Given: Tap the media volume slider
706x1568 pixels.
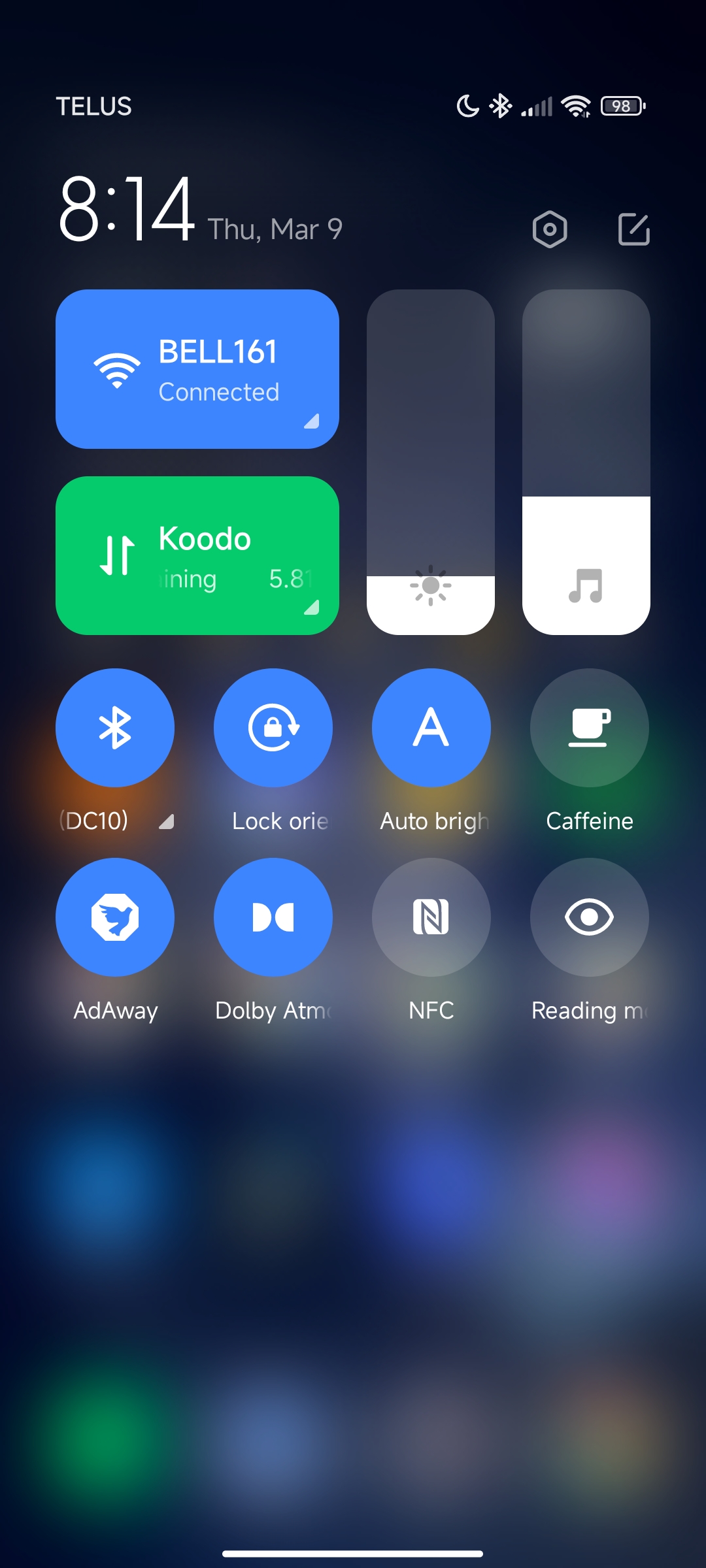Looking at the screenshot, I should (586, 462).
